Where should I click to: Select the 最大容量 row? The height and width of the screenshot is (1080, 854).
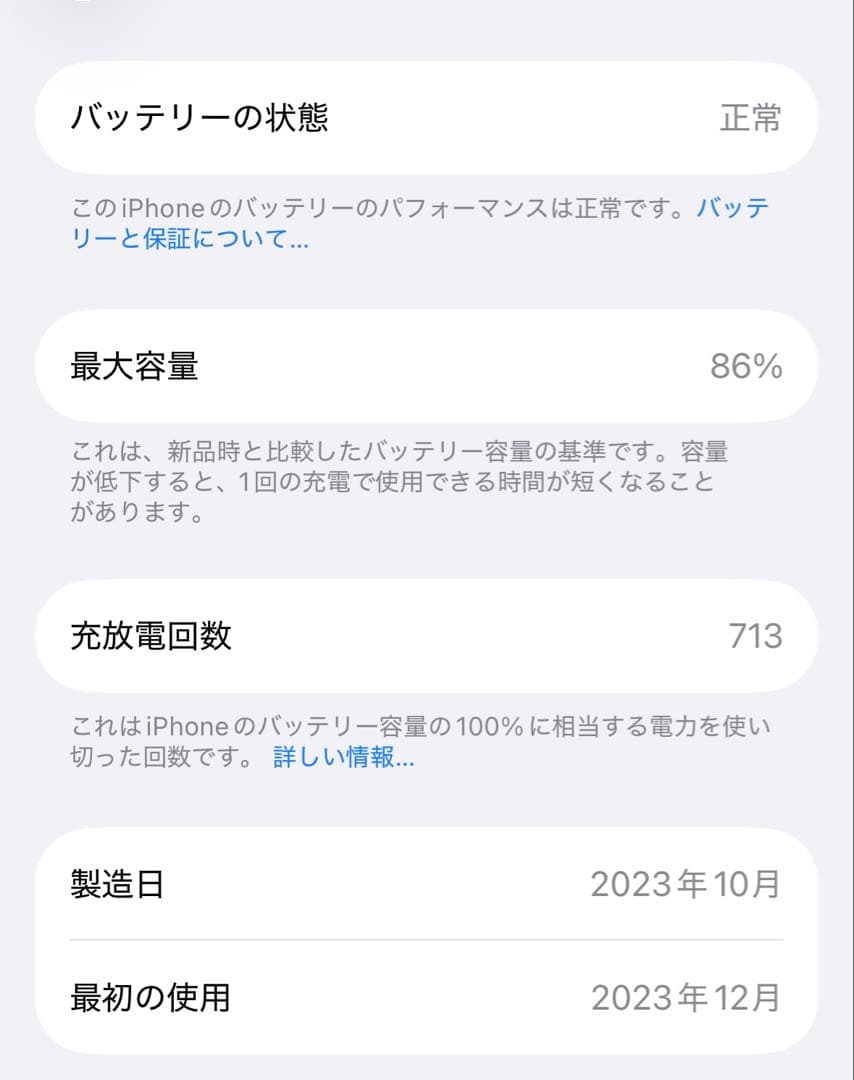tap(427, 367)
